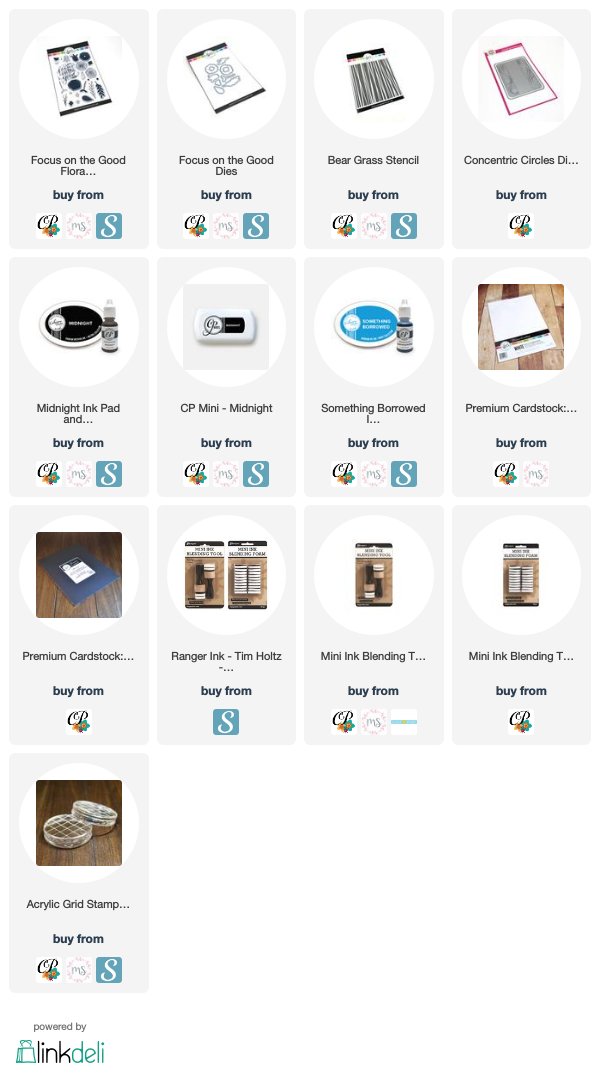Open the Focus on the Good Flora product image

tap(79, 79)
